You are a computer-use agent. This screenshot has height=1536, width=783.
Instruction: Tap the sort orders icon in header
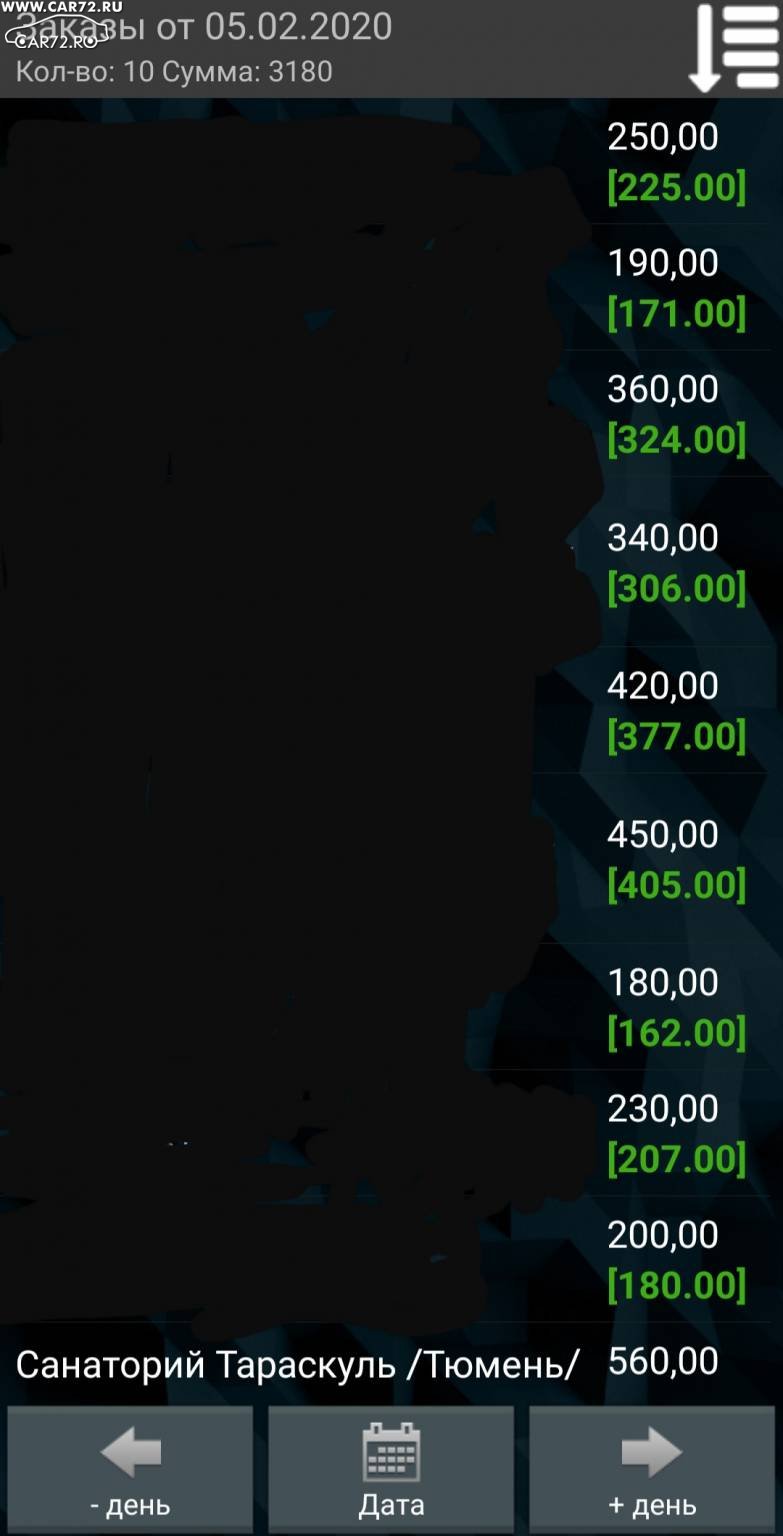735,47
